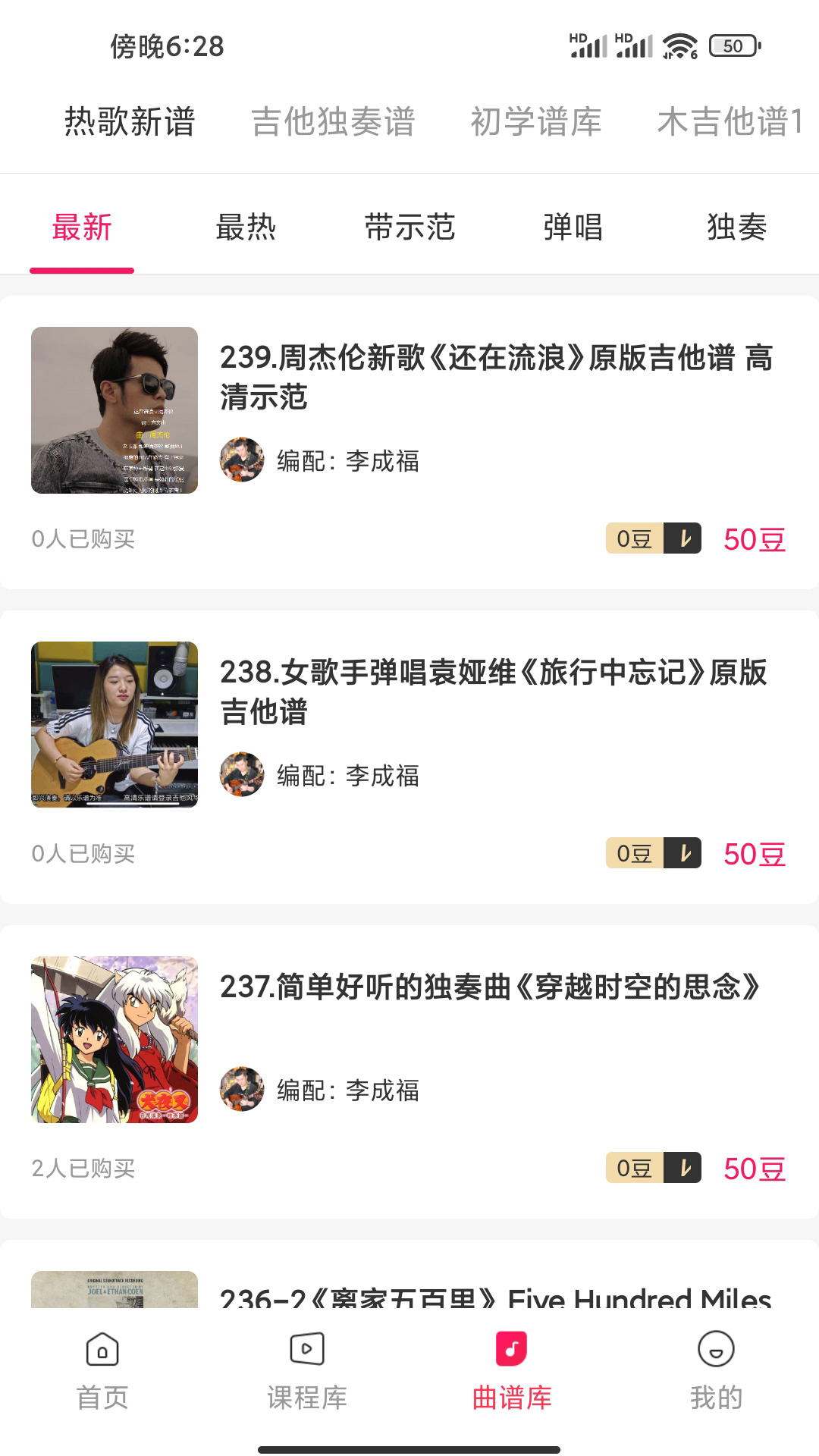
Task: Tap the battery level indicator
Action: [x=730, y=45]
